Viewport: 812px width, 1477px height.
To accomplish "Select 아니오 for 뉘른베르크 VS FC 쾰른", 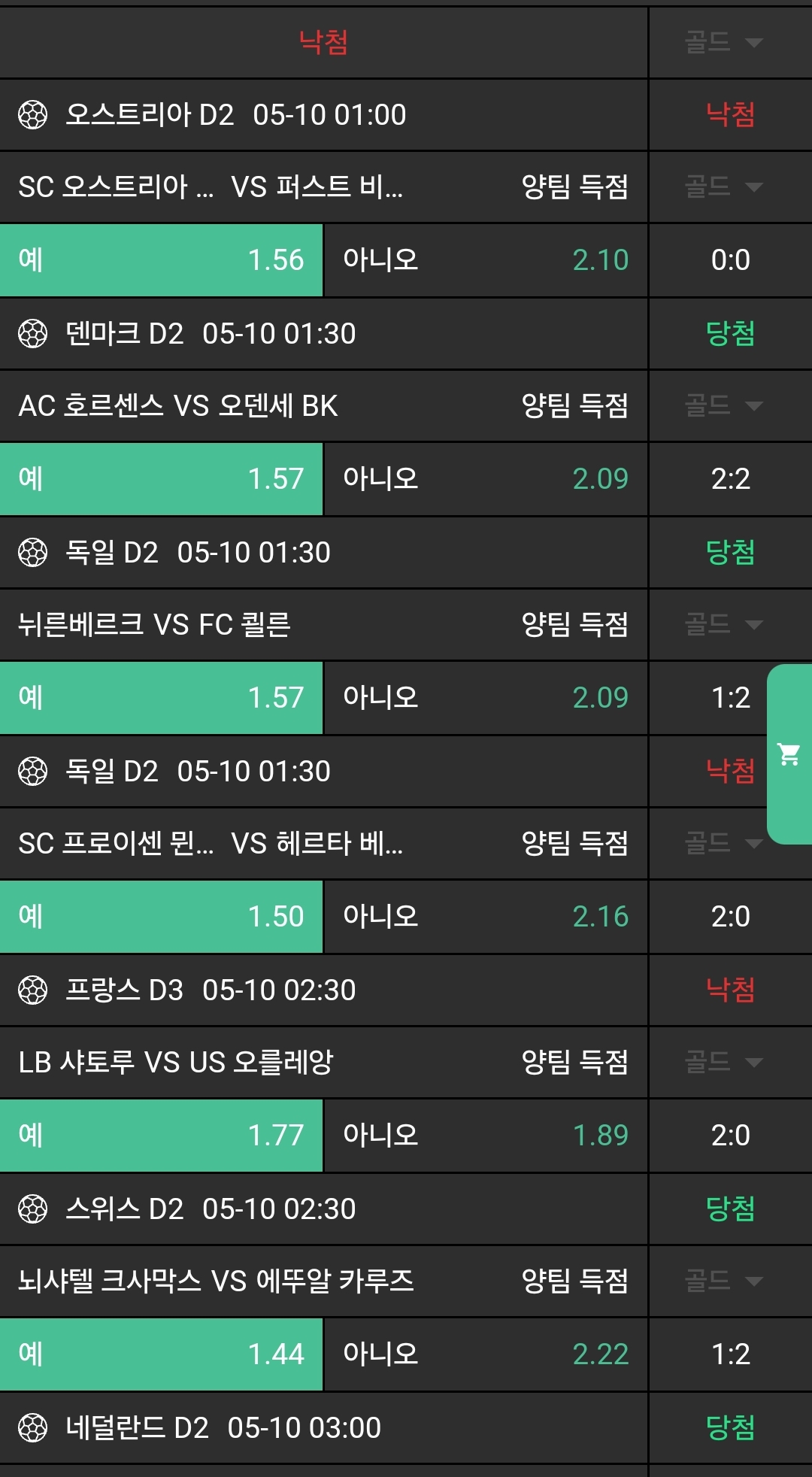I will pyautogui.click(x=485, y=698).
